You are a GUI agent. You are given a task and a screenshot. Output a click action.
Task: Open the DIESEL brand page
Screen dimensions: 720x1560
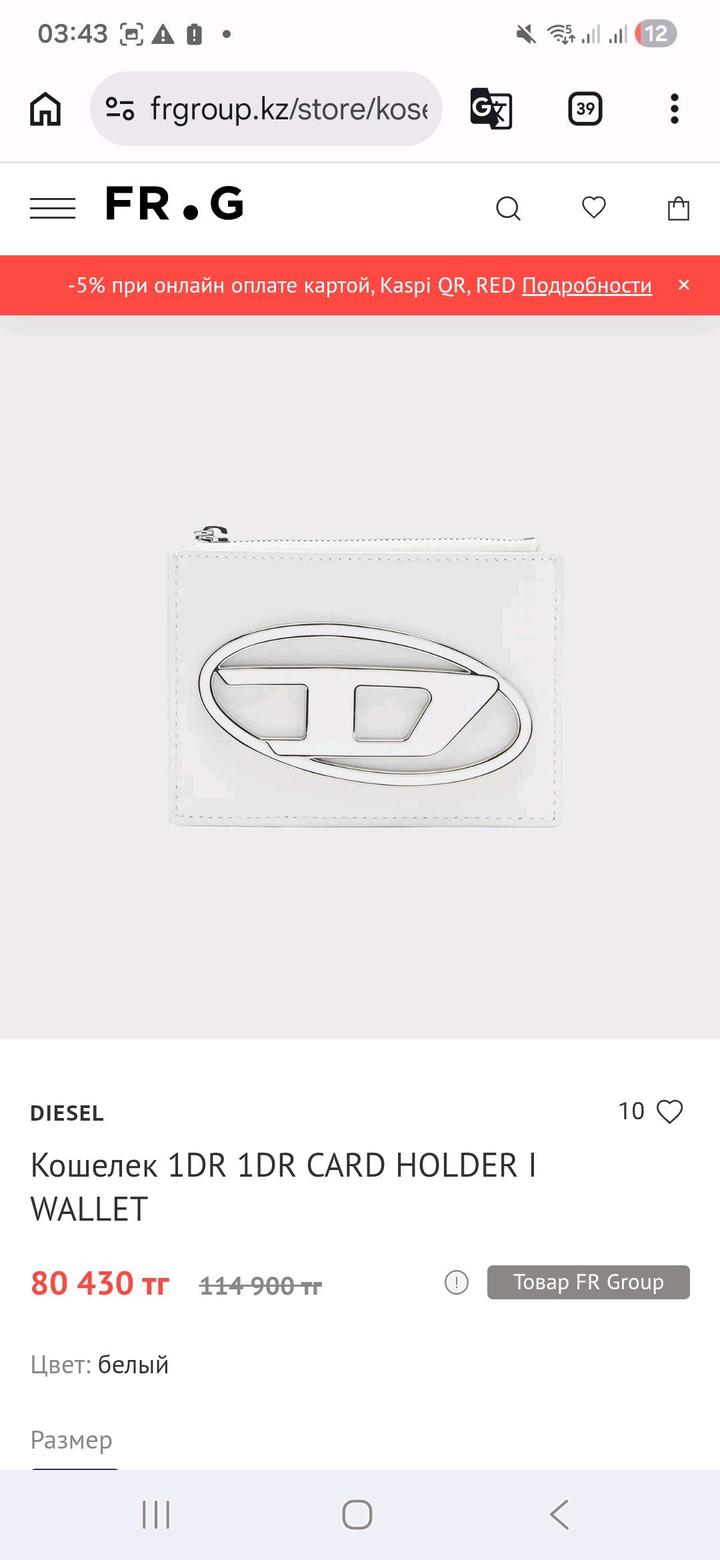click(67, 1113)
